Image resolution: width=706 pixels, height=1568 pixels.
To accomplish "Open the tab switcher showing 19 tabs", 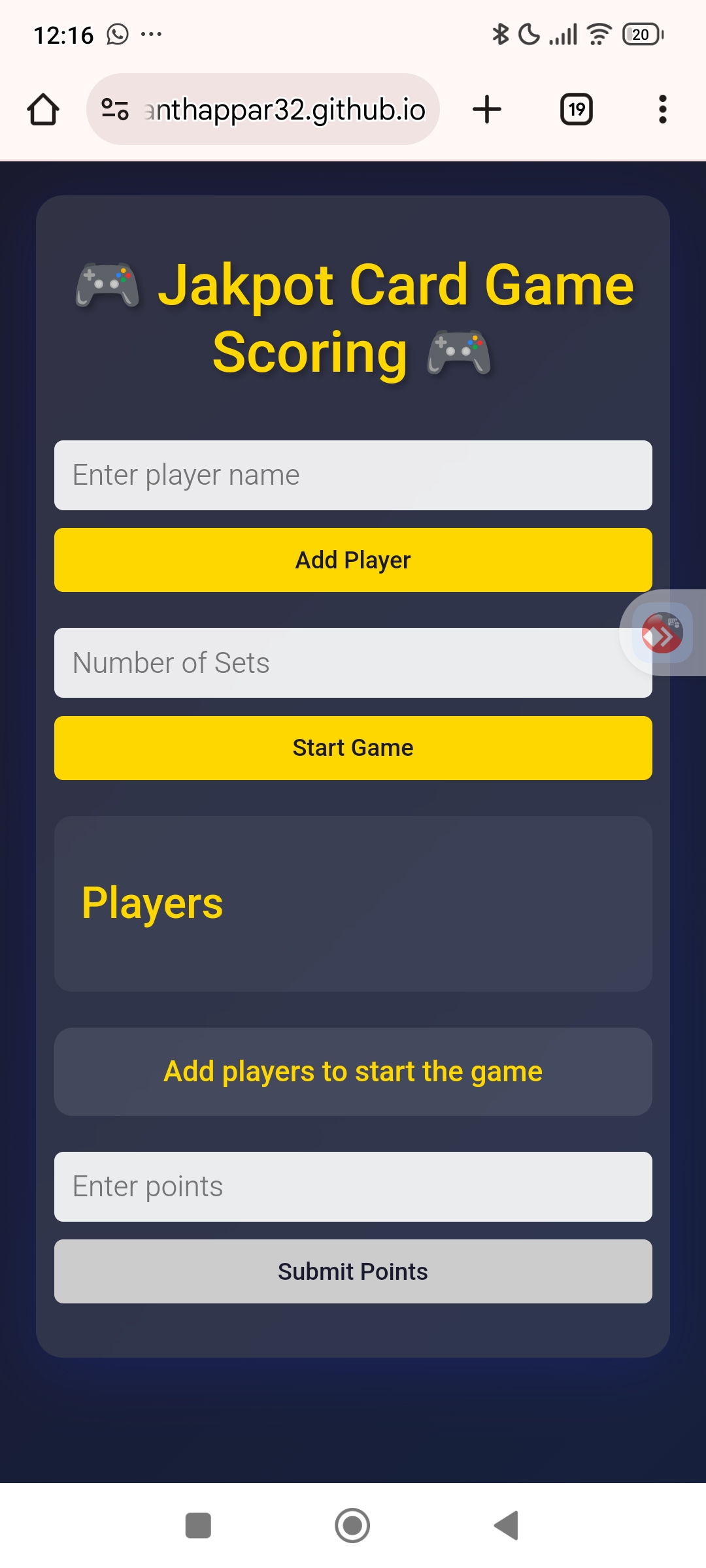I will tap(577, 109).
